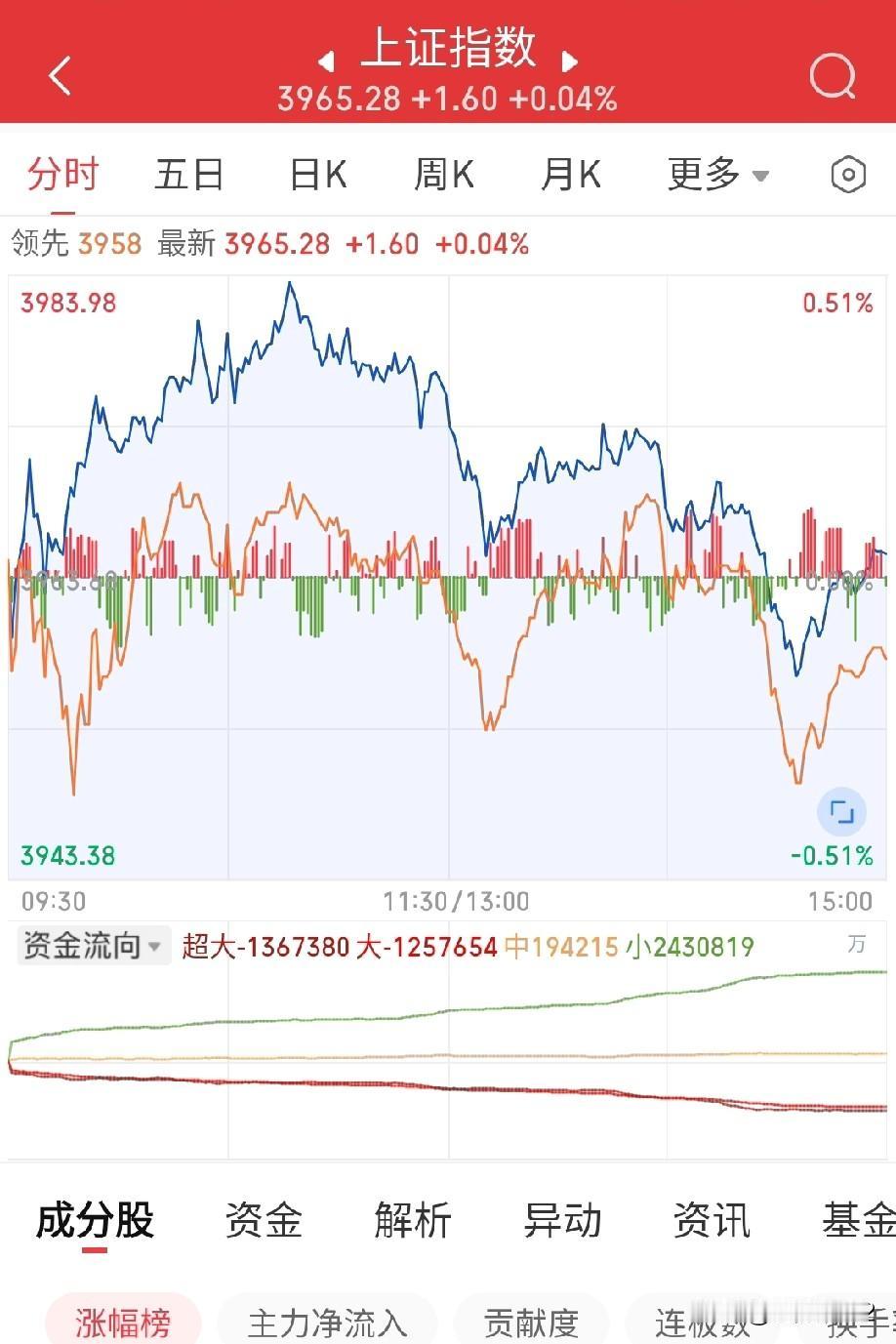
Task: Tap the 涨幅榜 gainers button
Action: pyautogui.click(x=124, y=1323)
